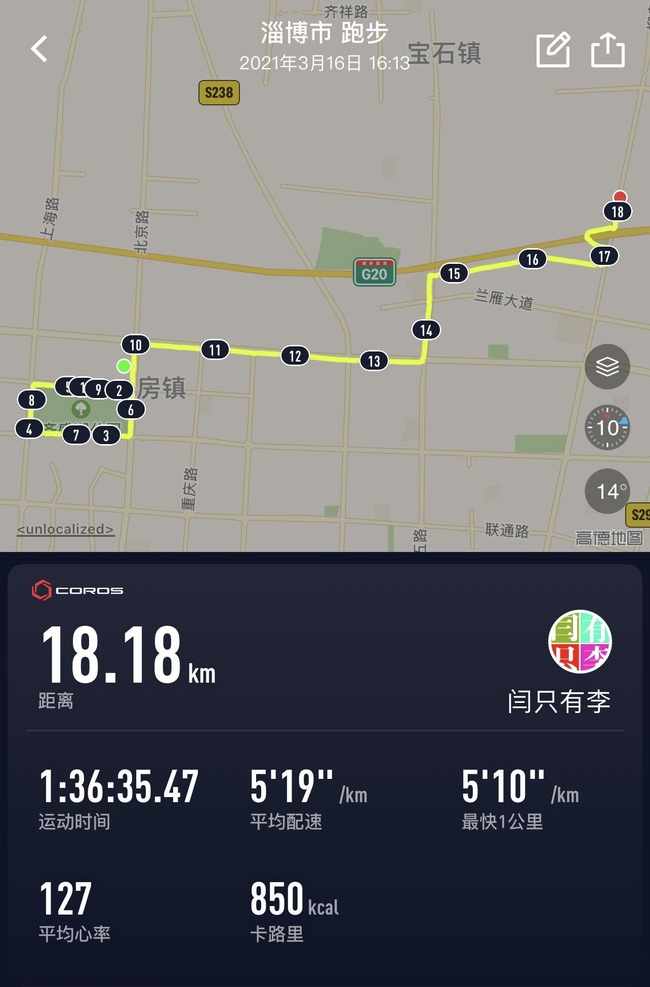This screenshot has height=987, width=650.
Task: Tap the round compass button marked 10
Action: click(x=607, y=427)
